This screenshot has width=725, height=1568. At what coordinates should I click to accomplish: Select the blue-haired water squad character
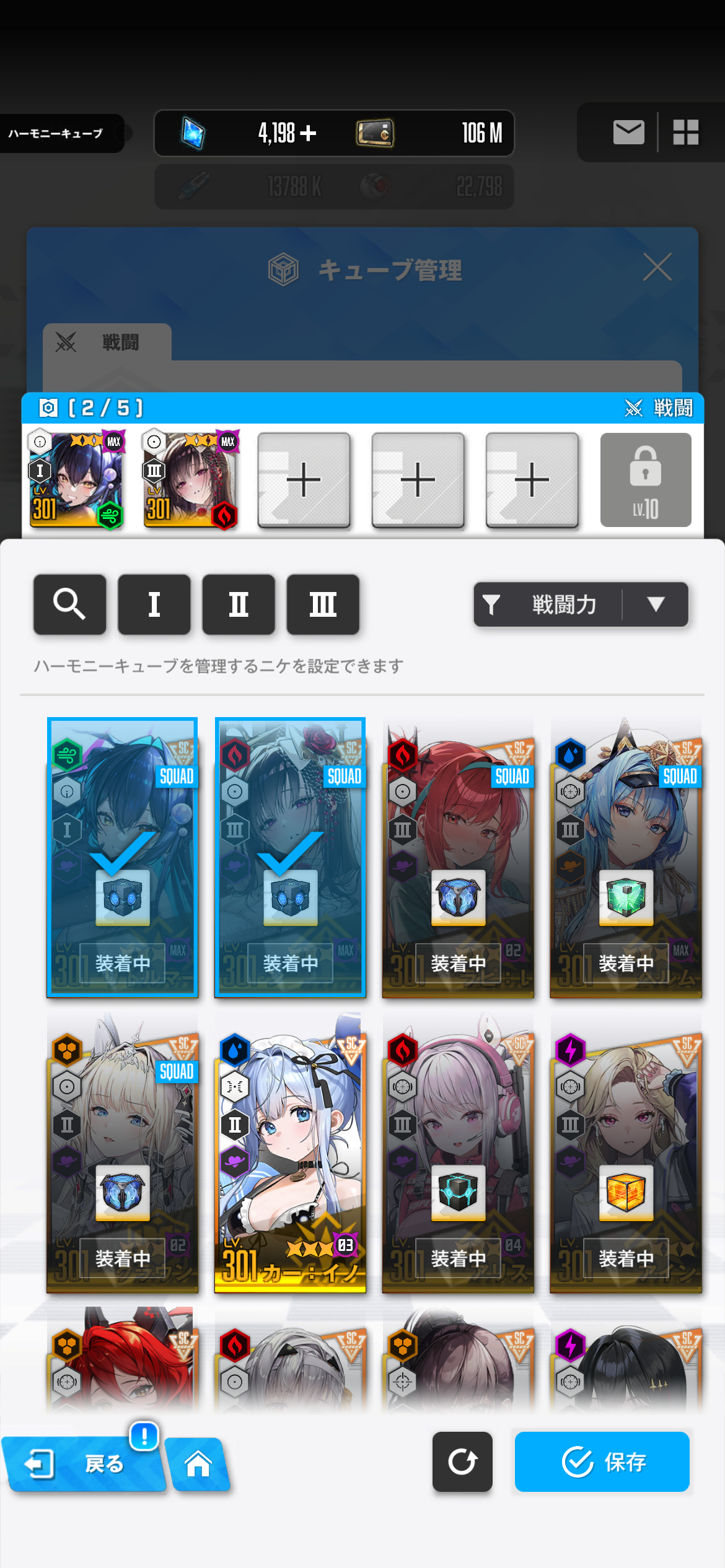[626, 858]
